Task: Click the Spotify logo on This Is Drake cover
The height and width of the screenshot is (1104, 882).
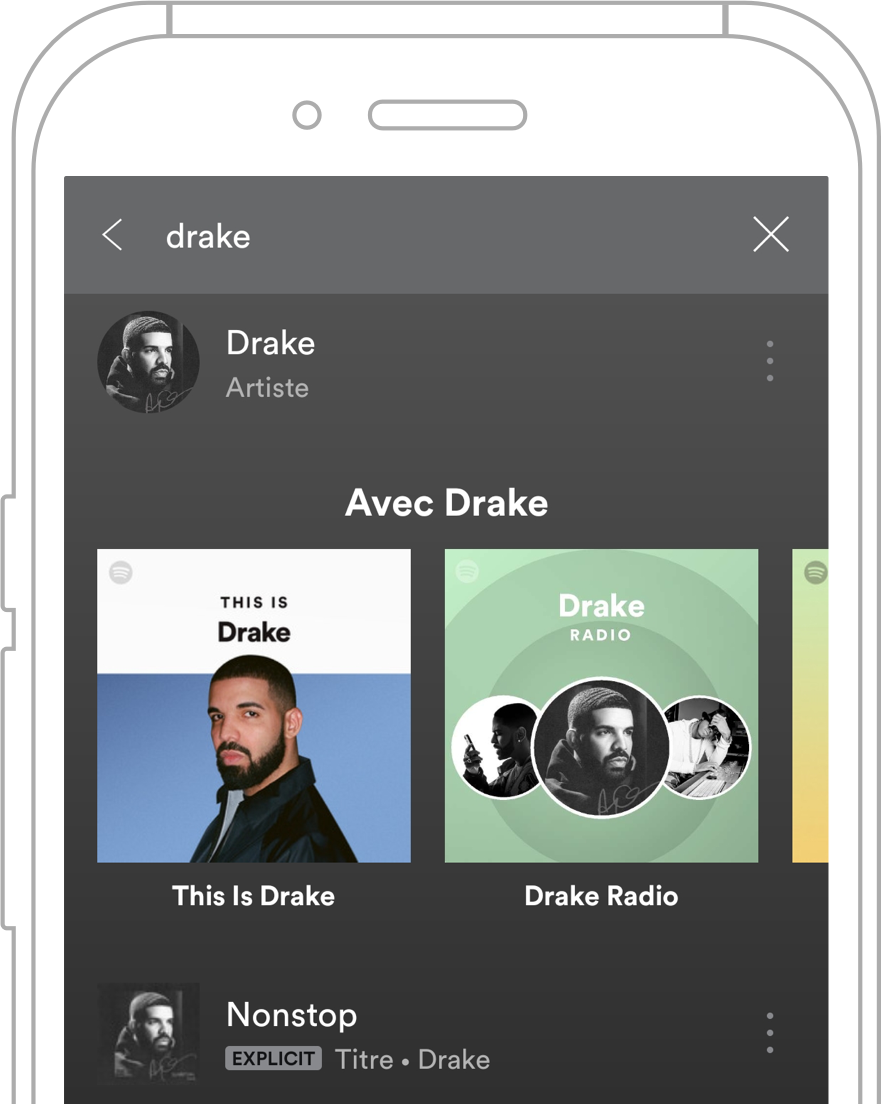Action: pyautogui.click(x=121, y=574)
